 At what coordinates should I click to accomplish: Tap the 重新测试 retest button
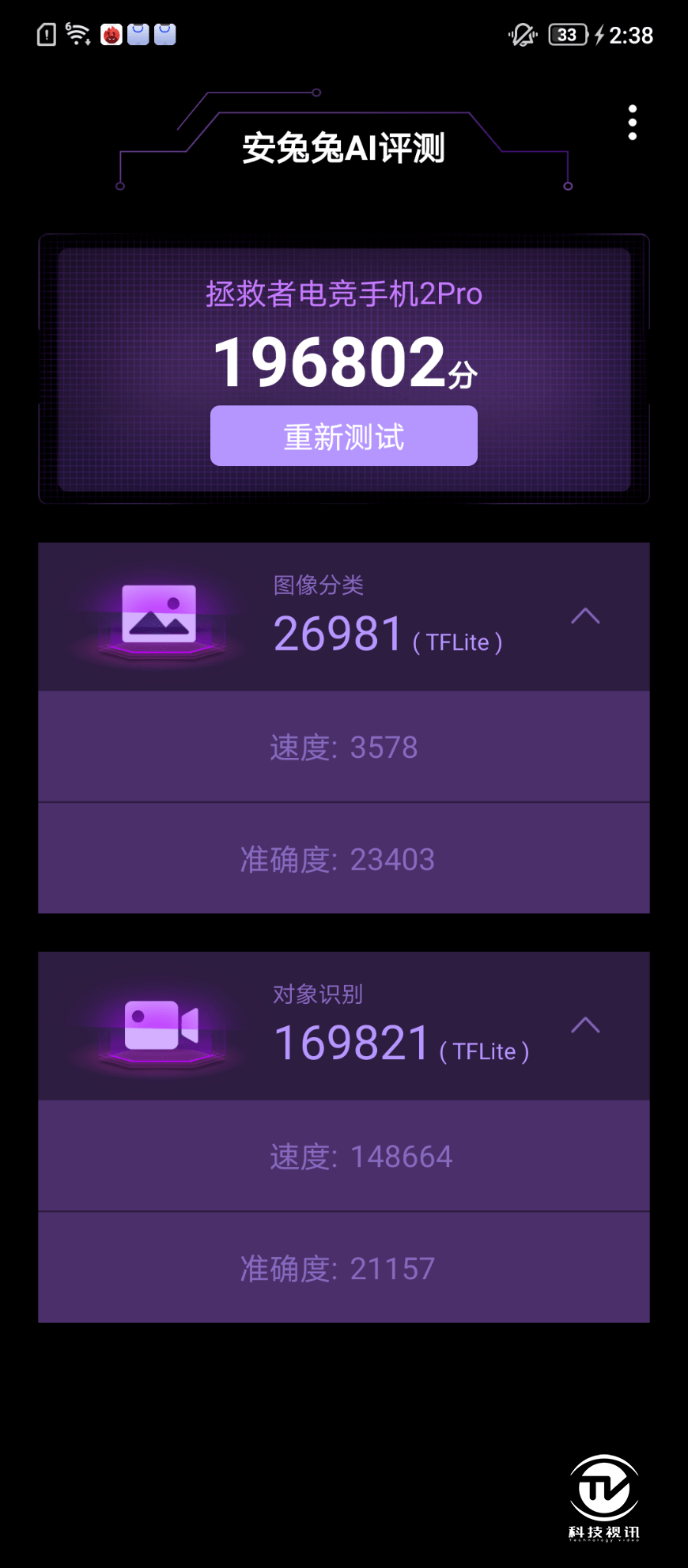point(343,436)
